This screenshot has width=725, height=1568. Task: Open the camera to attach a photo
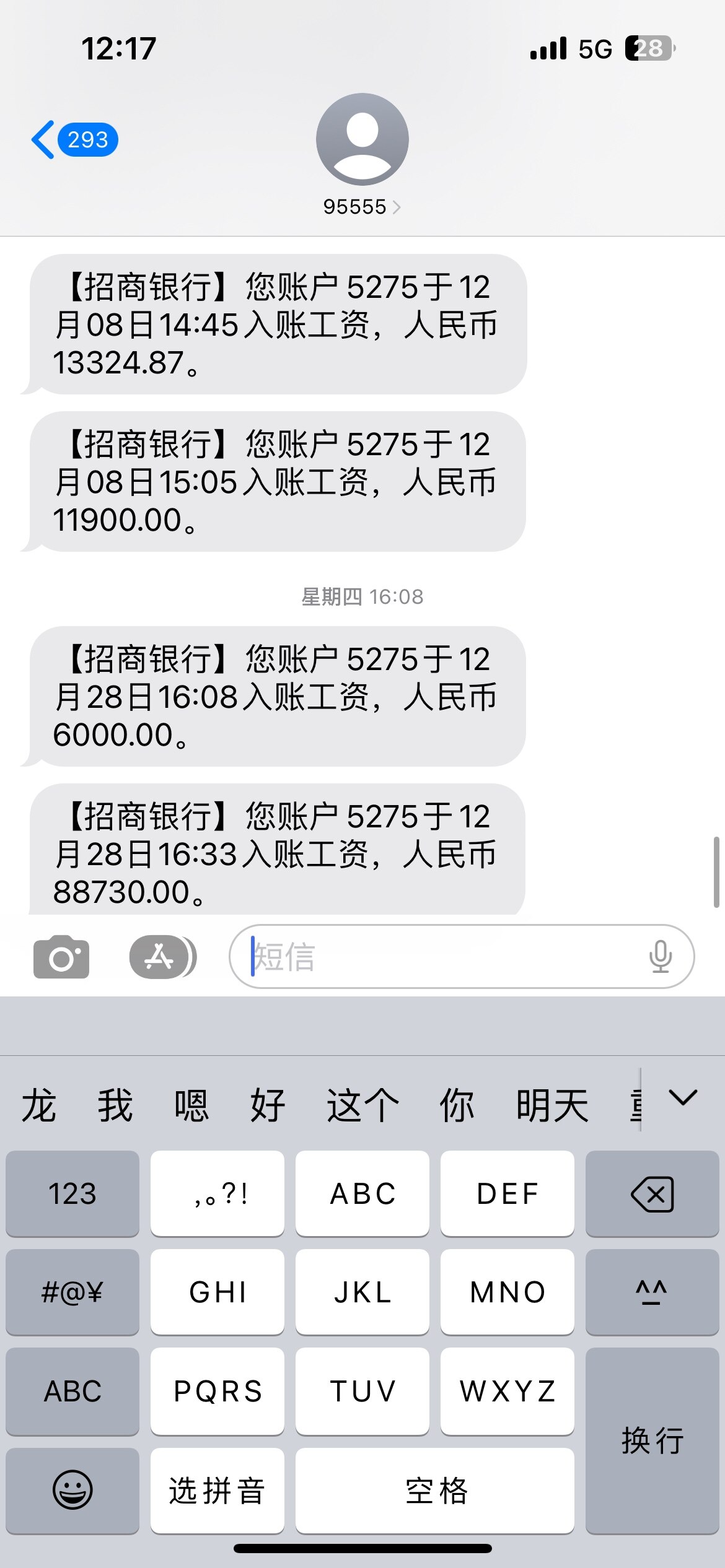[61, 957]
